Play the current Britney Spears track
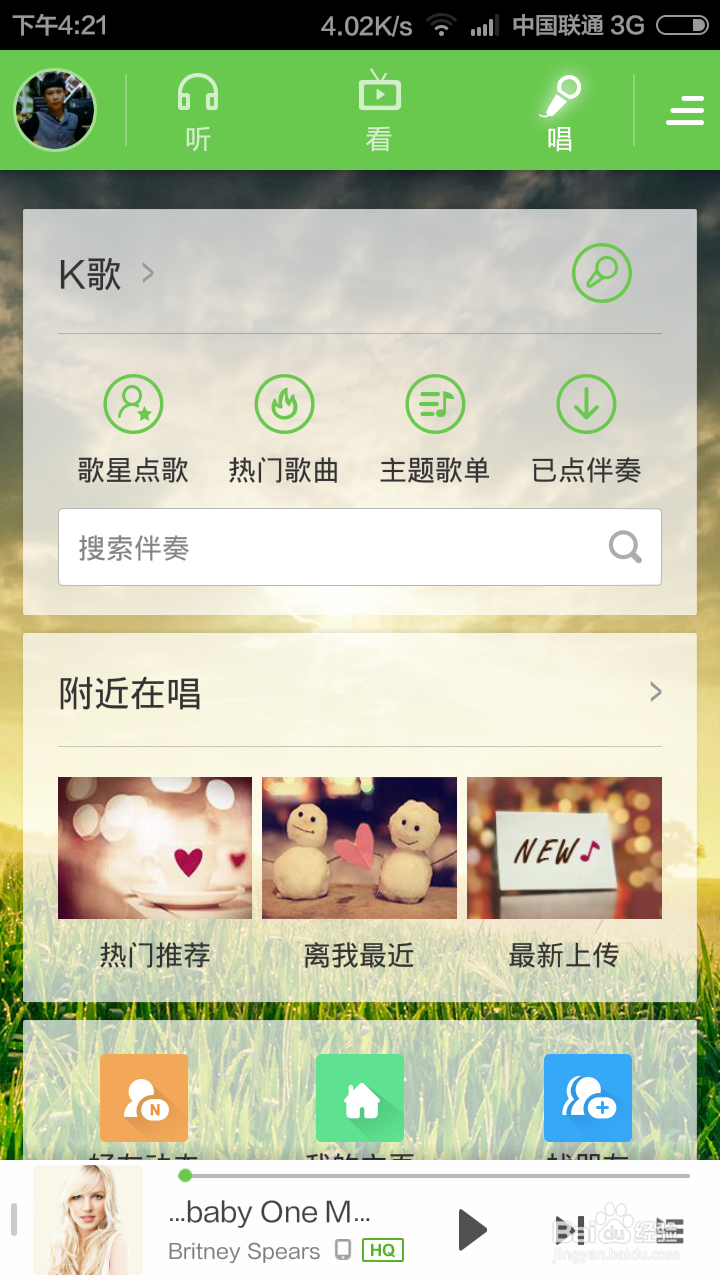This screenshot has height=1280, width=720. [x=471, y=1229]
